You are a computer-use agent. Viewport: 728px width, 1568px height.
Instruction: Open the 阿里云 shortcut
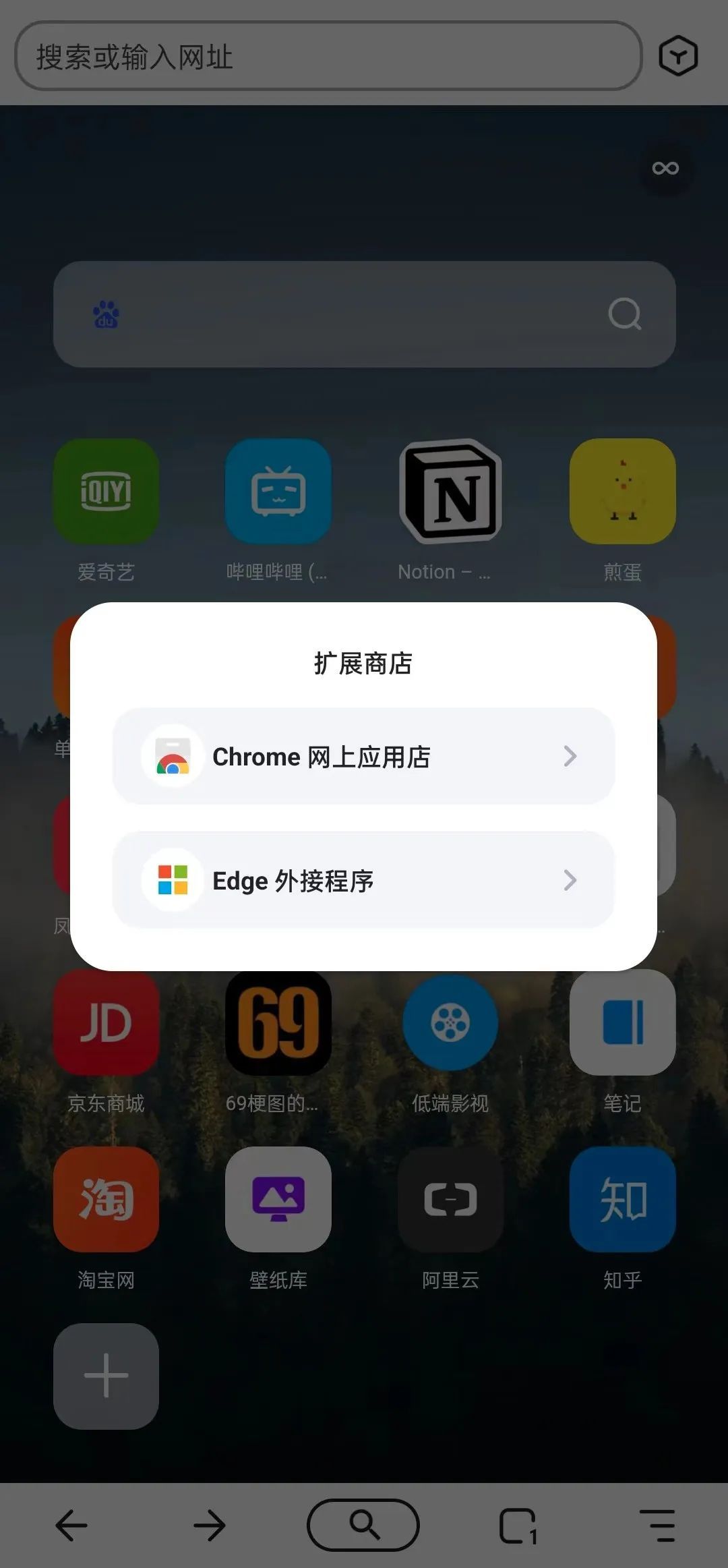click(x=450, y=1200)
